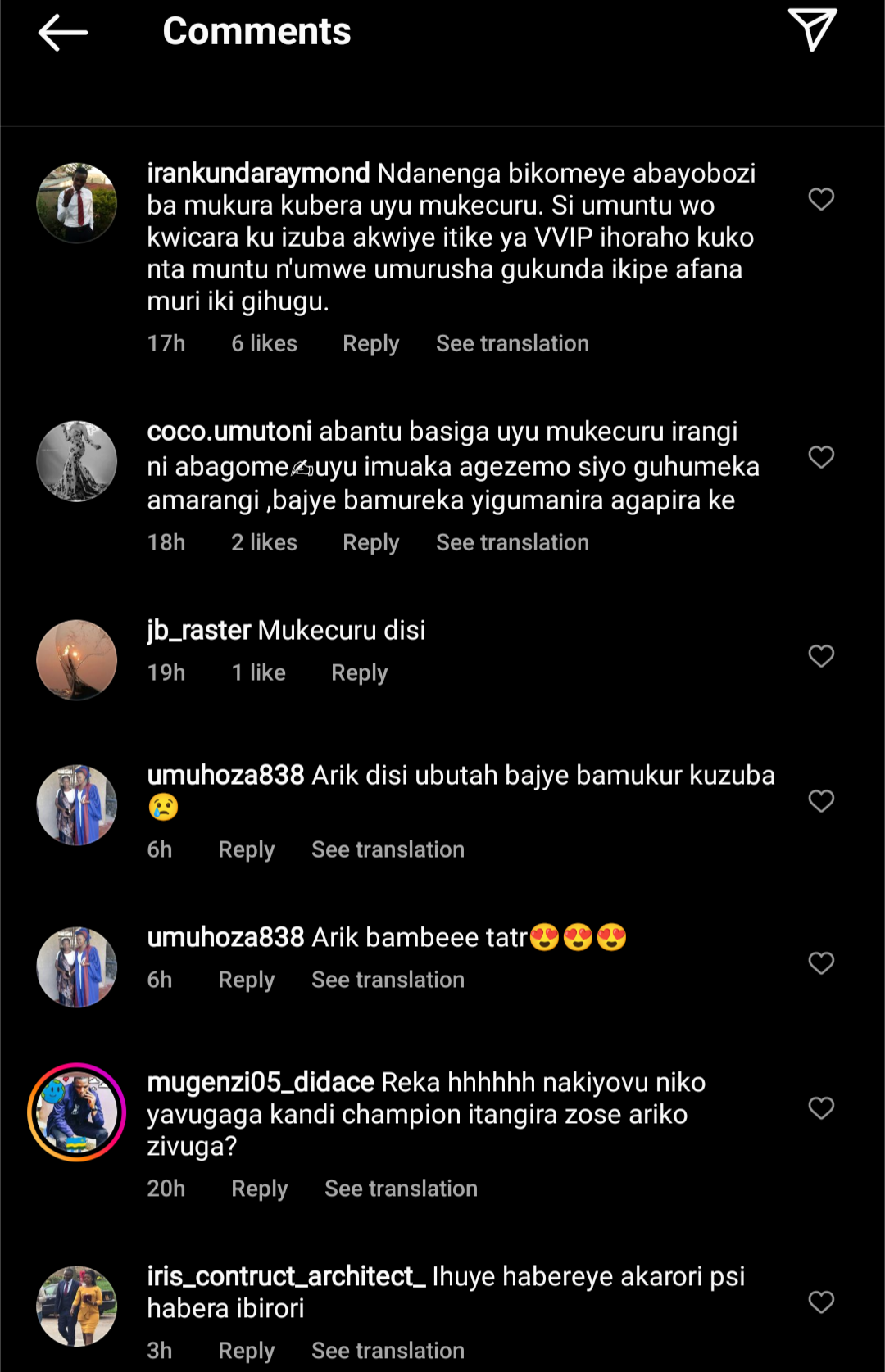Like coco.umutoni's comment
The width and height of the screenshot is (885, 1372).
(820, 457)
